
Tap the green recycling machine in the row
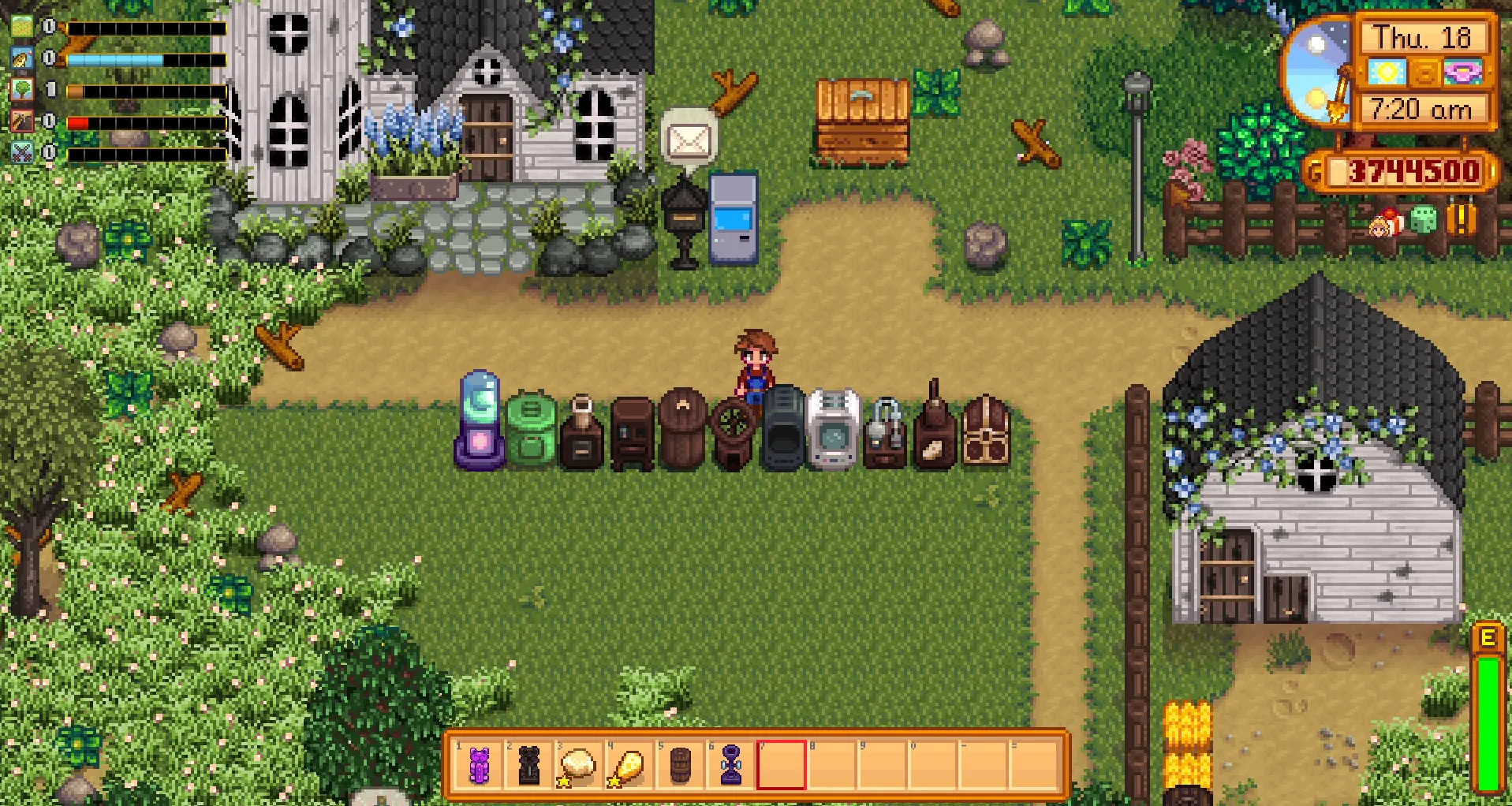(532, 431)
